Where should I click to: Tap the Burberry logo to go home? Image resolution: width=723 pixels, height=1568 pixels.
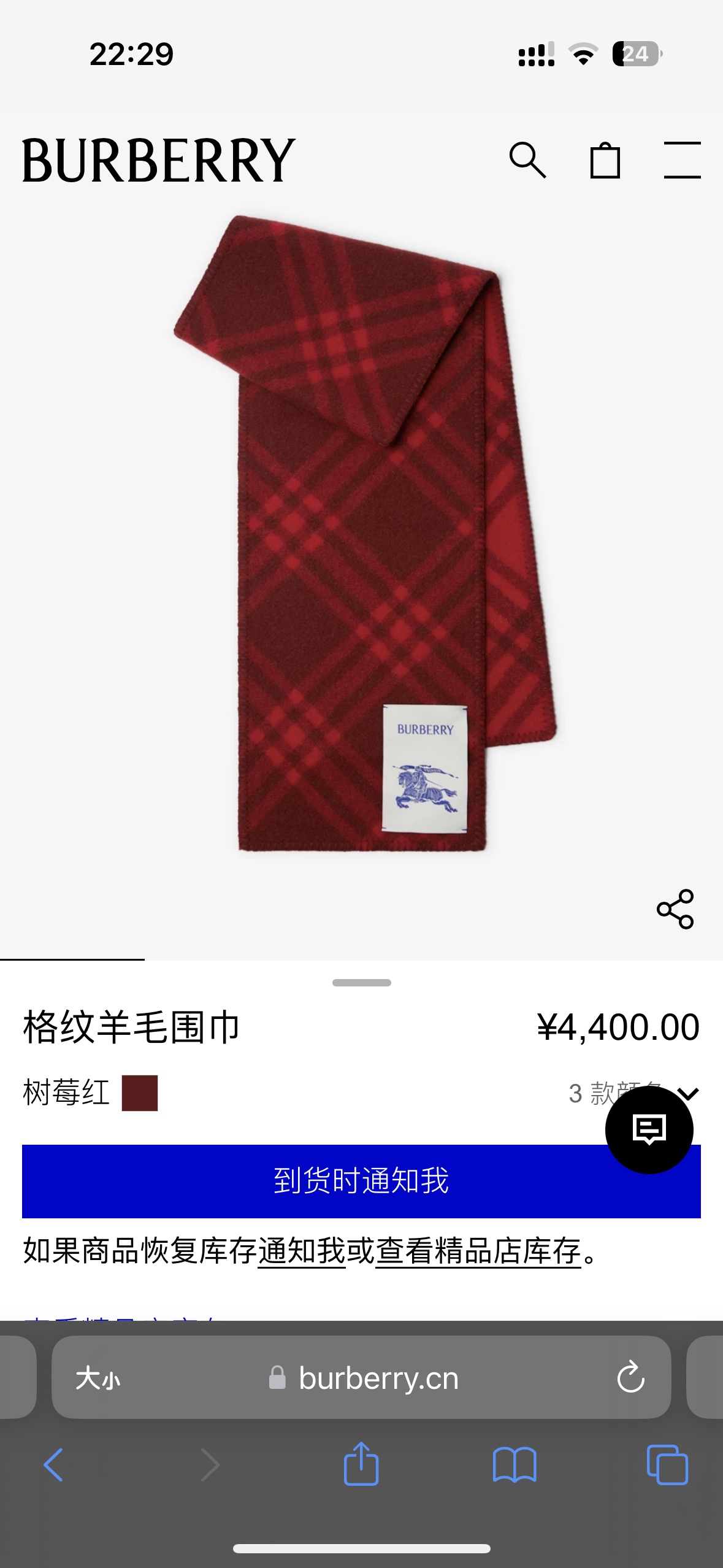[x=158, y=160]
